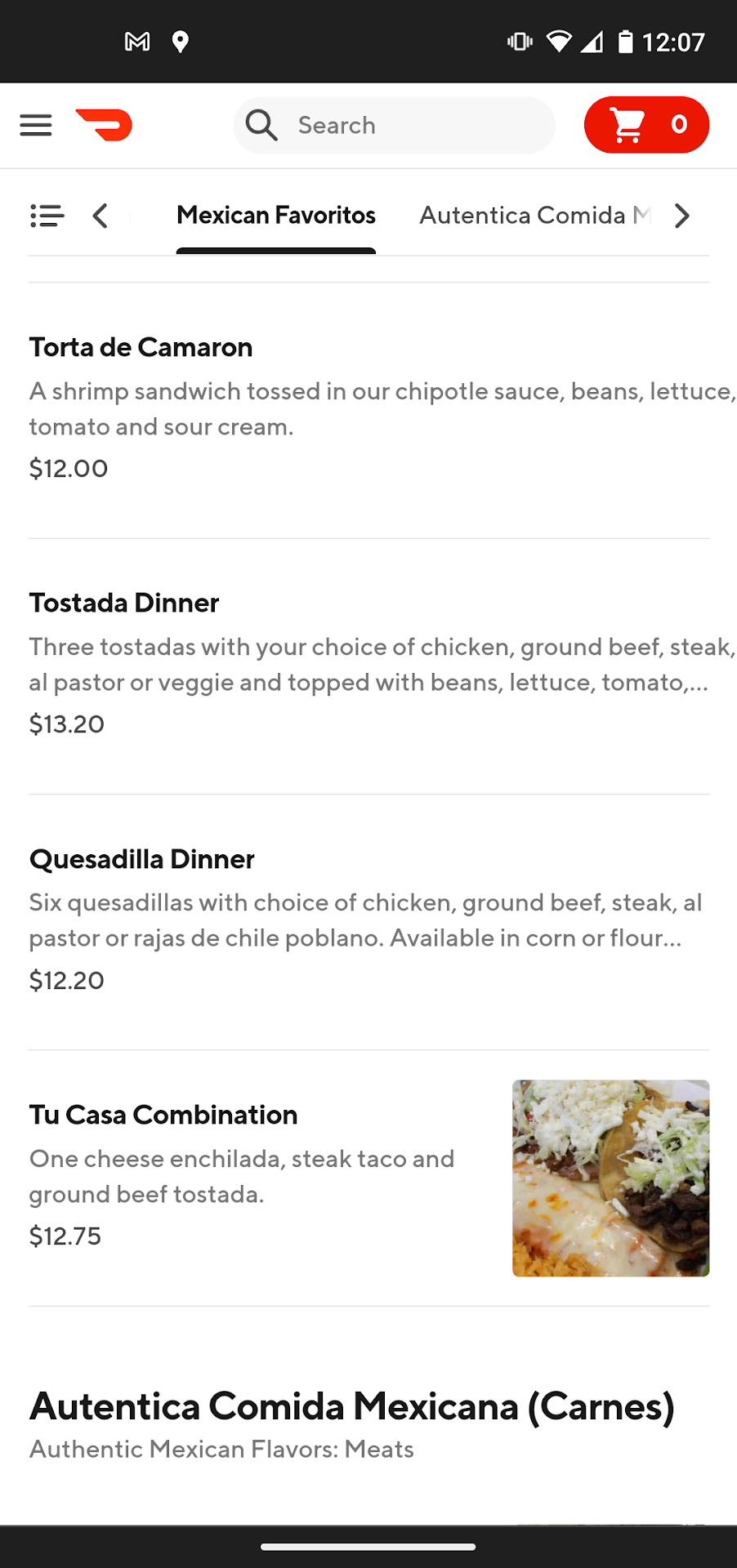Tap the Search field

pyautogui.click(x=394, y=125)
